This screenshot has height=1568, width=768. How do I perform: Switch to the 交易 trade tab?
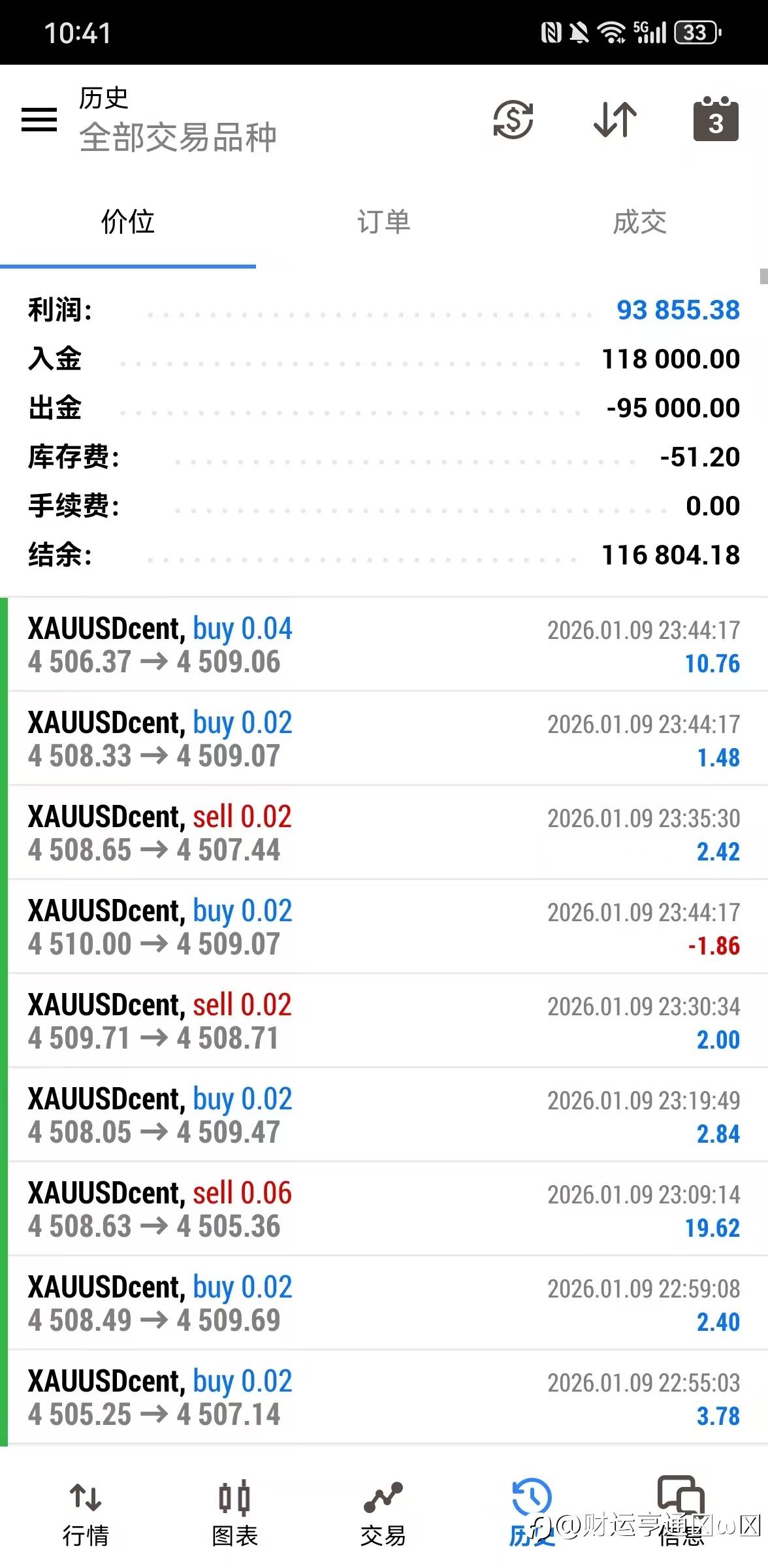coord(383,1514)
